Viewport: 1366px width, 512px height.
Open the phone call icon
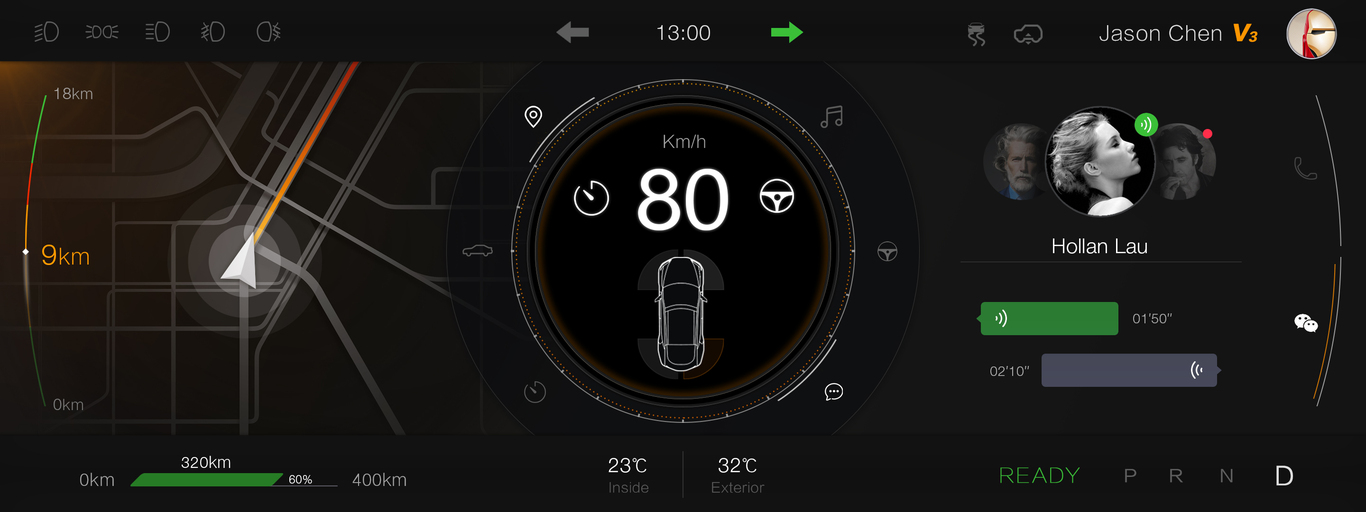(1305, 168)
